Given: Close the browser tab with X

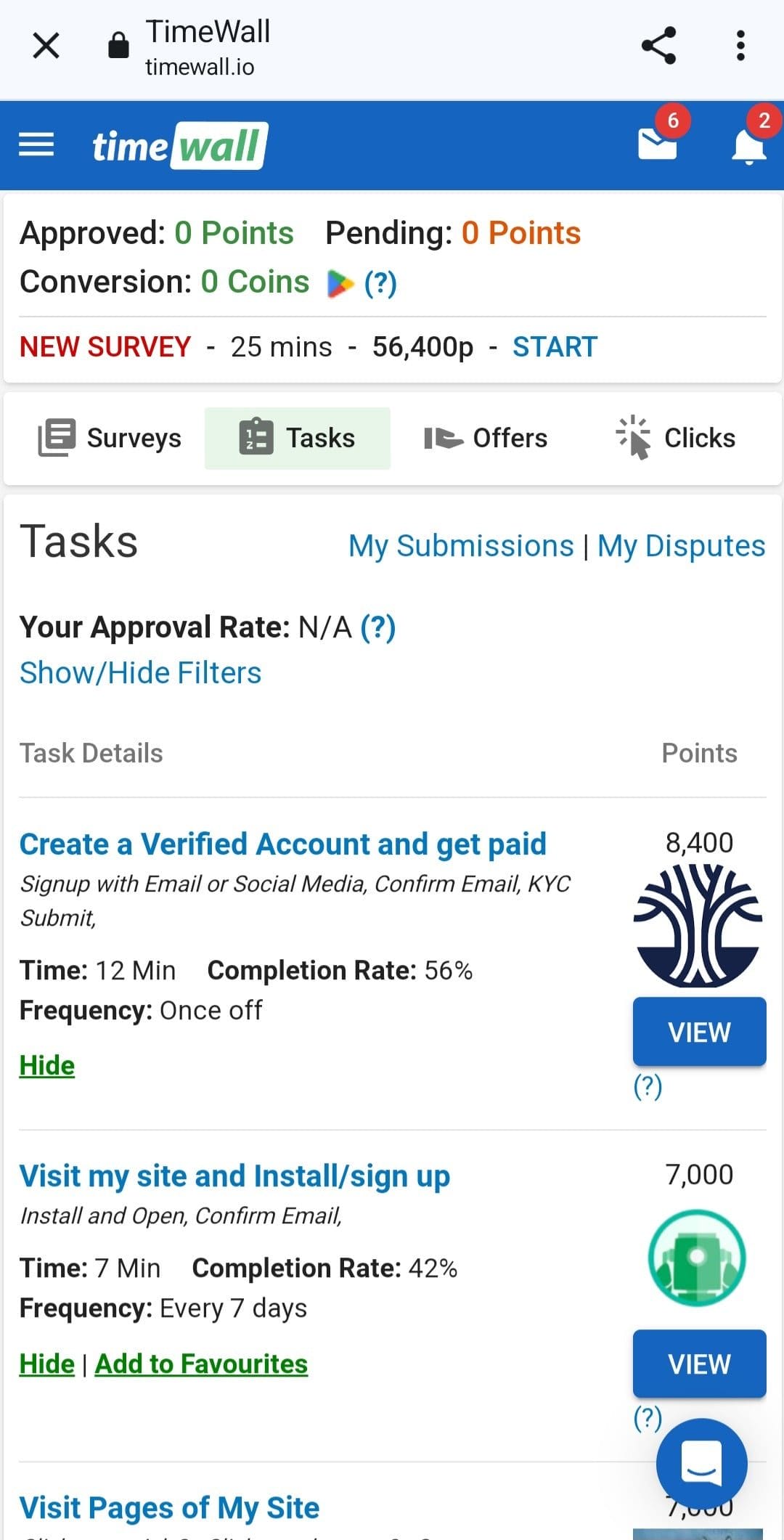Looking at the screenshot, I should coord(46,46).
